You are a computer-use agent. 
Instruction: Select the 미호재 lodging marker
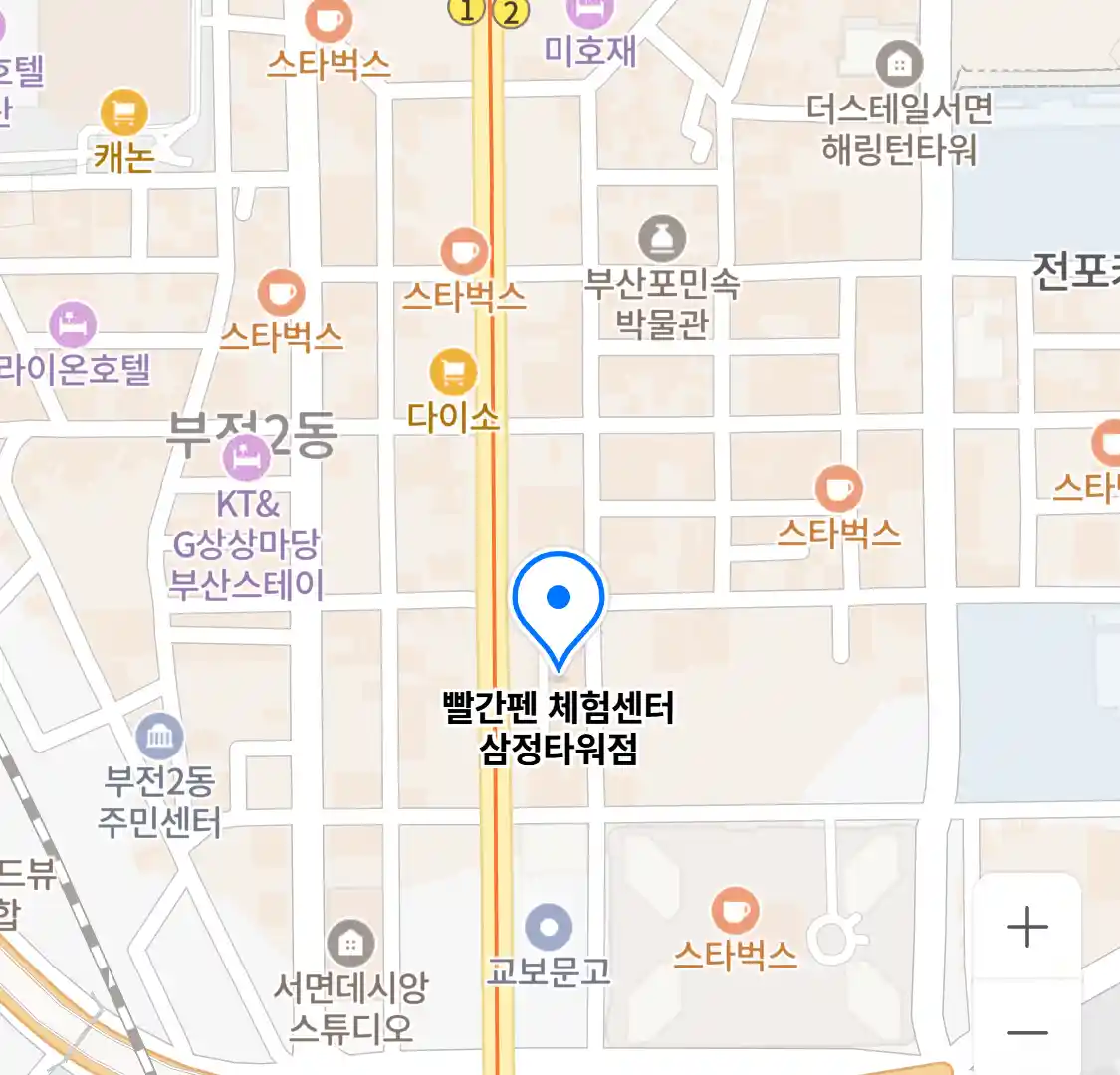[x=590, y=12]
